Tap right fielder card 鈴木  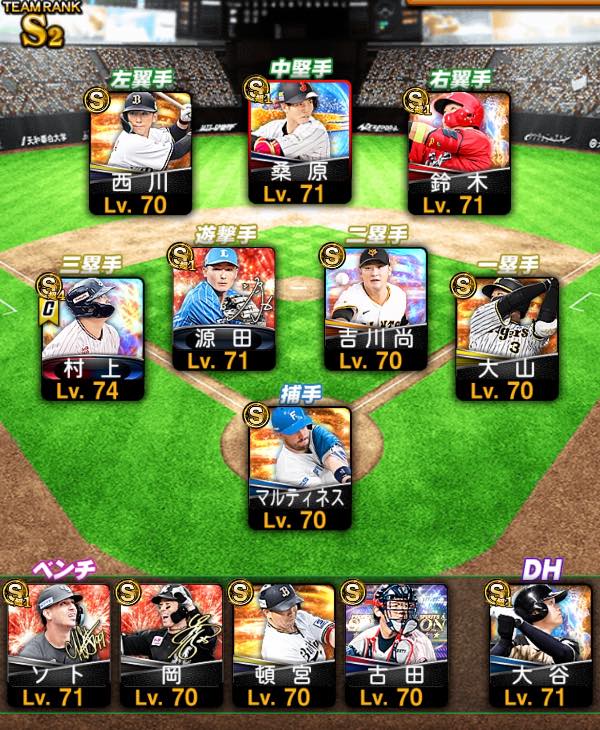coord(460,152)
